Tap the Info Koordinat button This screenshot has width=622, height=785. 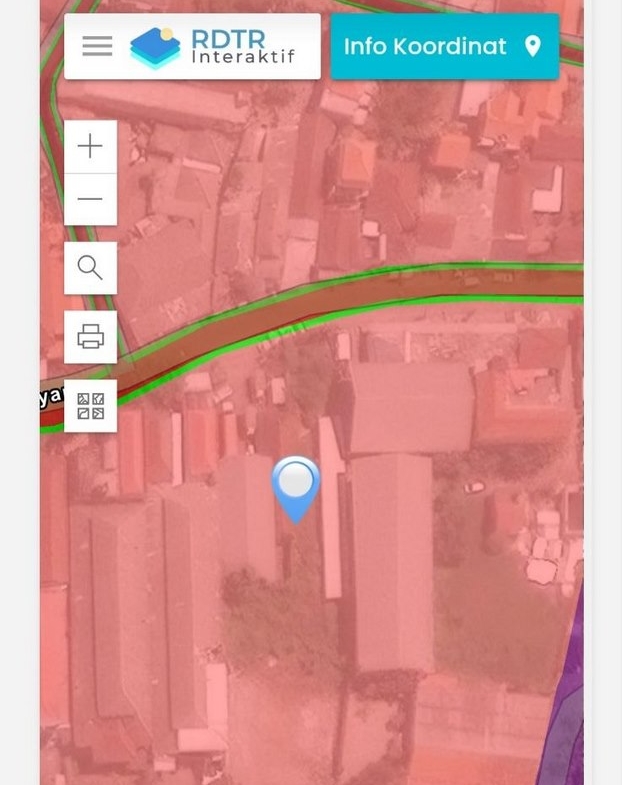click(444, 46)
